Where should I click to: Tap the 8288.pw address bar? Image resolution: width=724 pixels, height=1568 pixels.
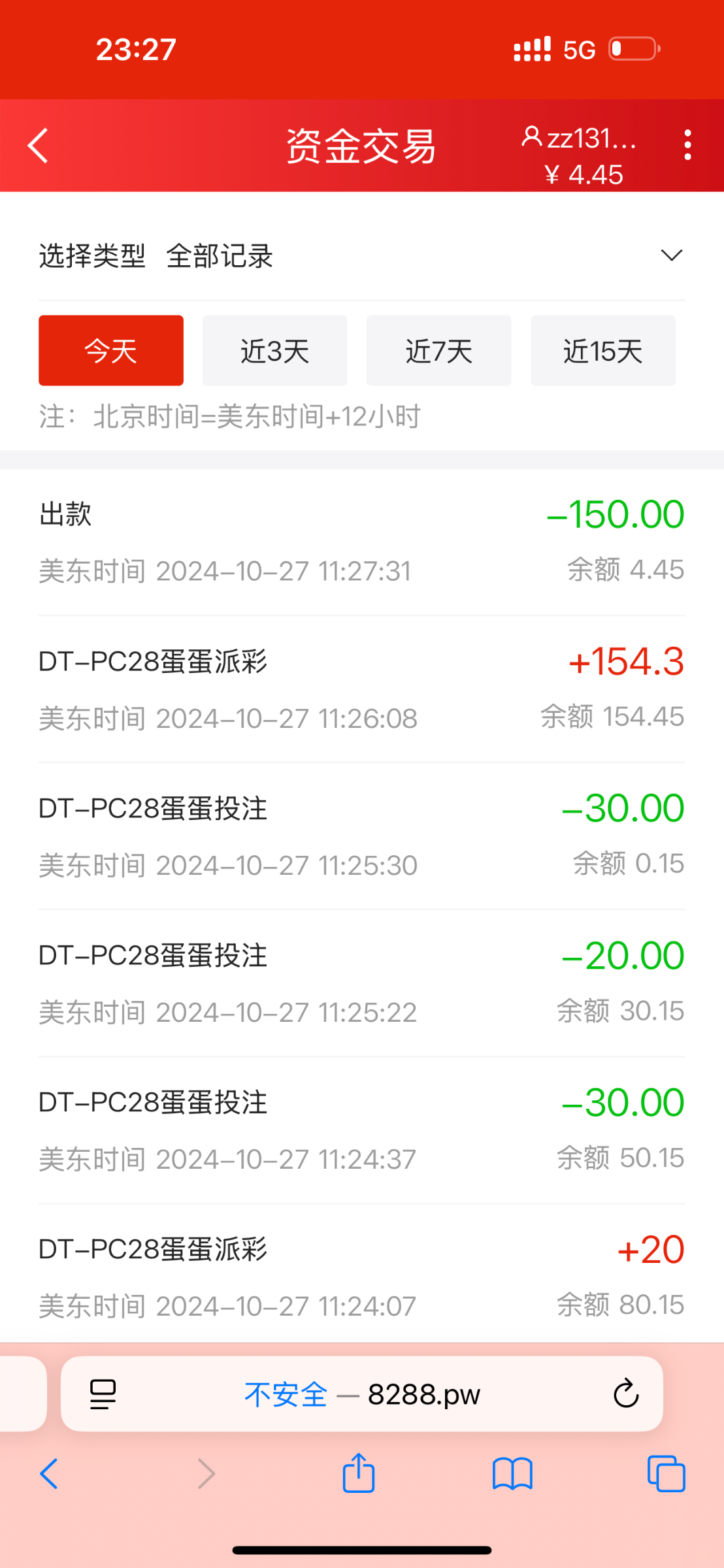click(x=362, y=1394)
